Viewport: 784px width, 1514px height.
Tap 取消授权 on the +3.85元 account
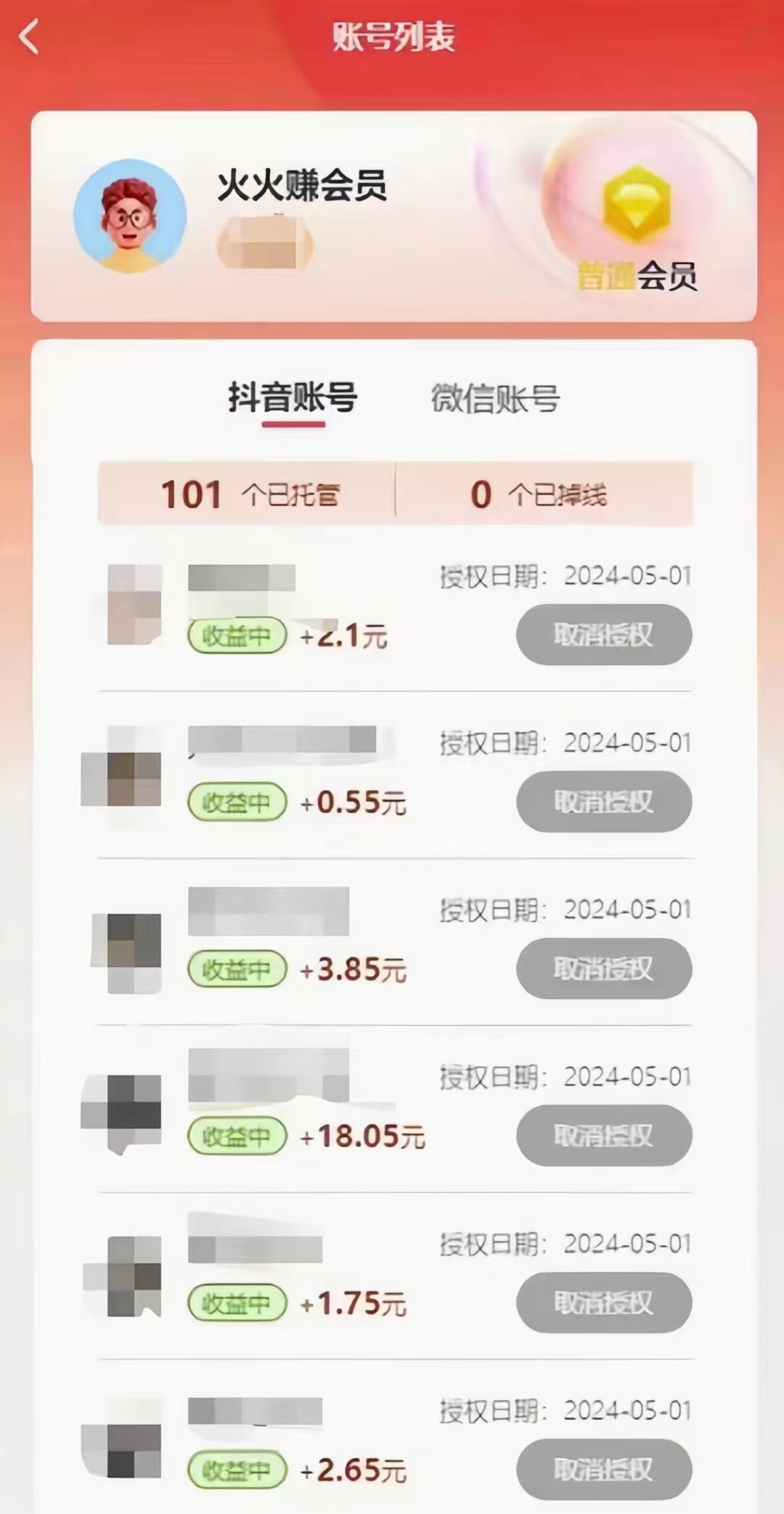603,969
